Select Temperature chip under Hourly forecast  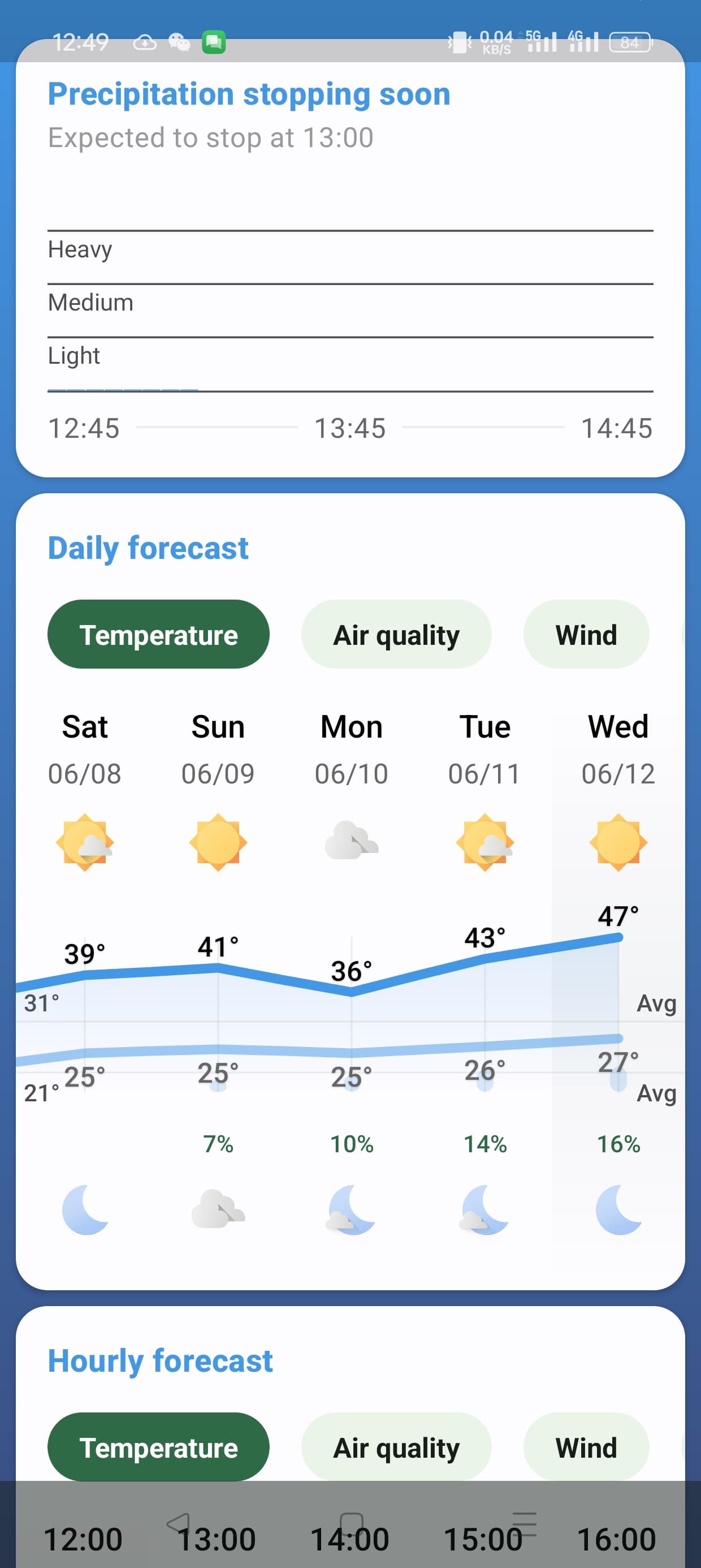(x=158, y=1447)
